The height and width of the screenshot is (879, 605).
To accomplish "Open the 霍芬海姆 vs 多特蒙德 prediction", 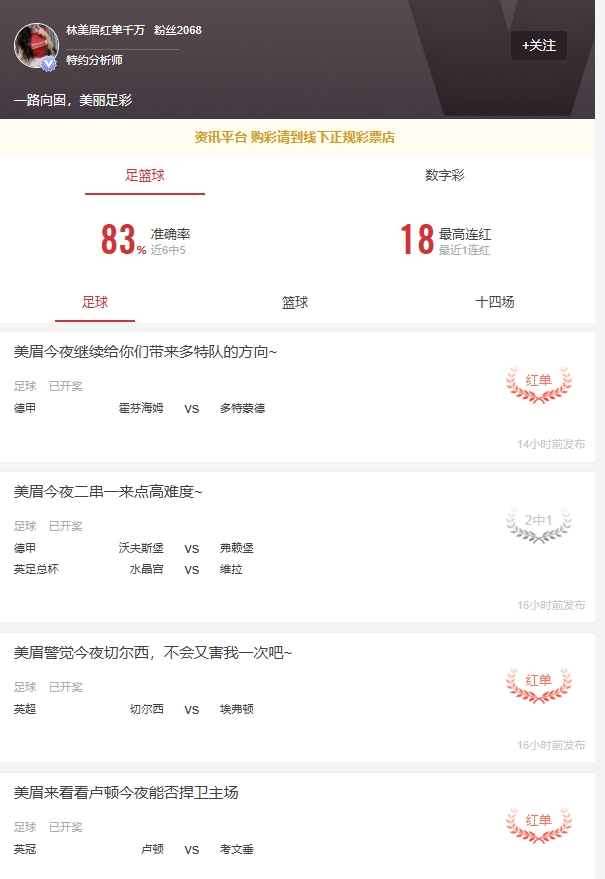I will 190,408.
